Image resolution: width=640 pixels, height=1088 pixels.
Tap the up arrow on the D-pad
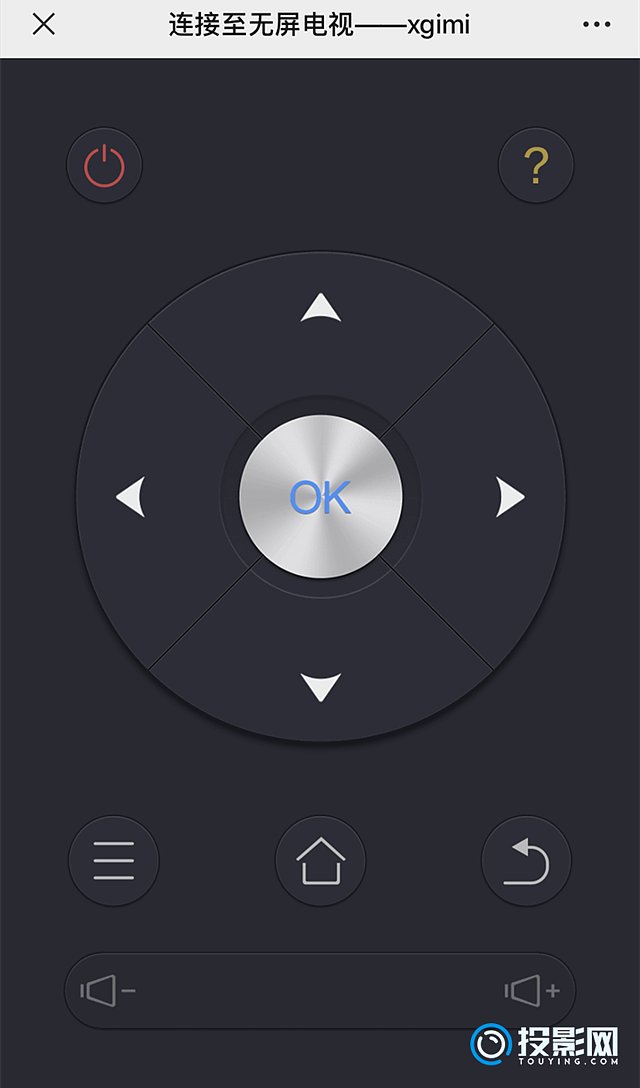point(321,308)
